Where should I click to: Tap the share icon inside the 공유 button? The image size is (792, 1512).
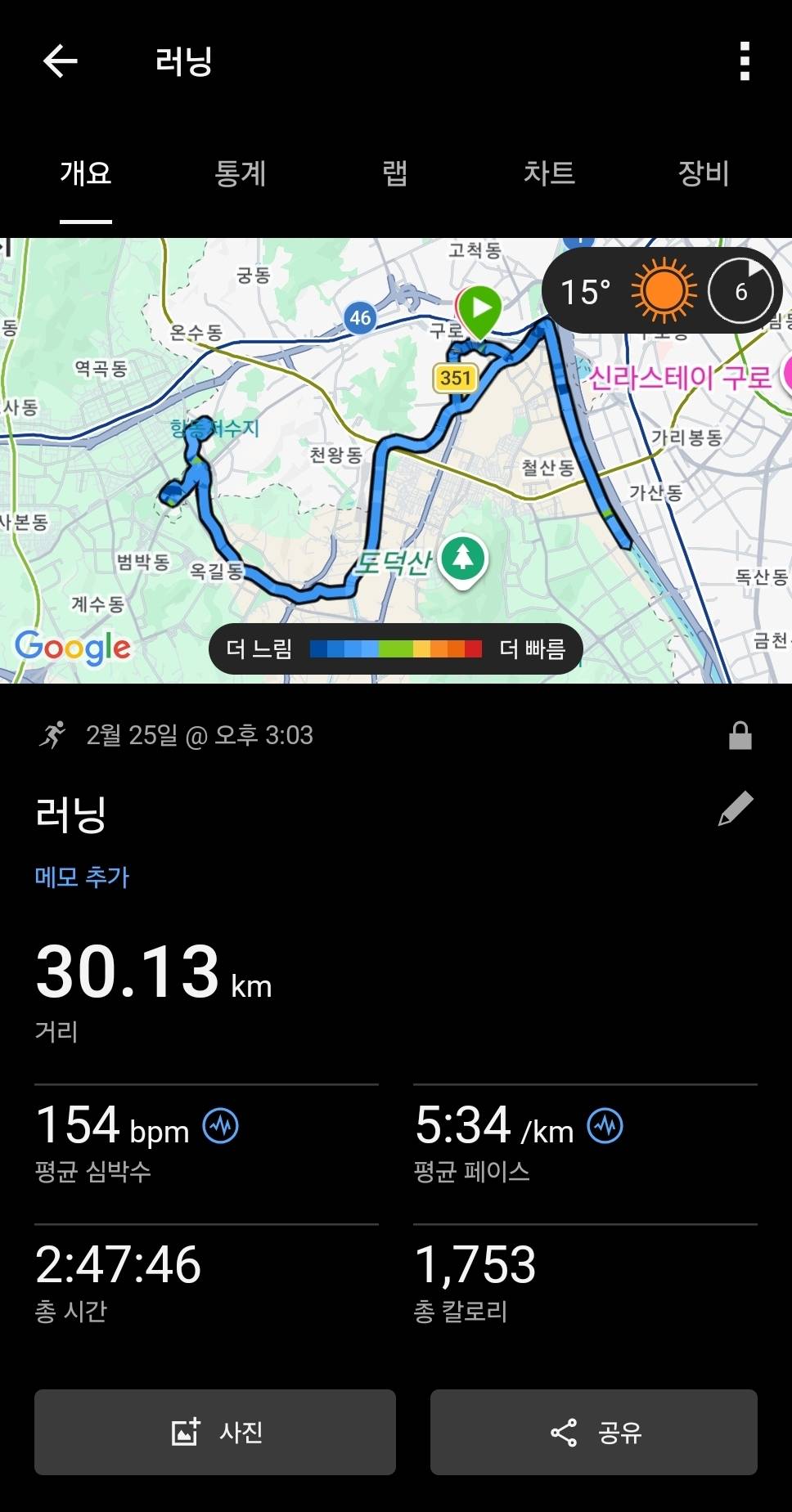click(x=563, y=1433)
